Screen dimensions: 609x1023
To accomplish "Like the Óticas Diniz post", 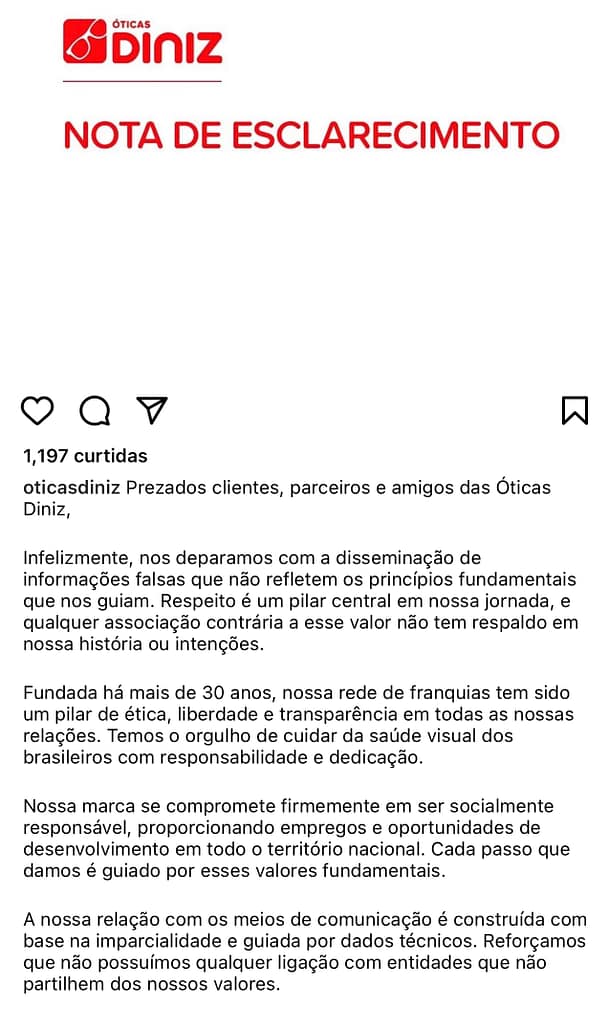I will 38,411.
